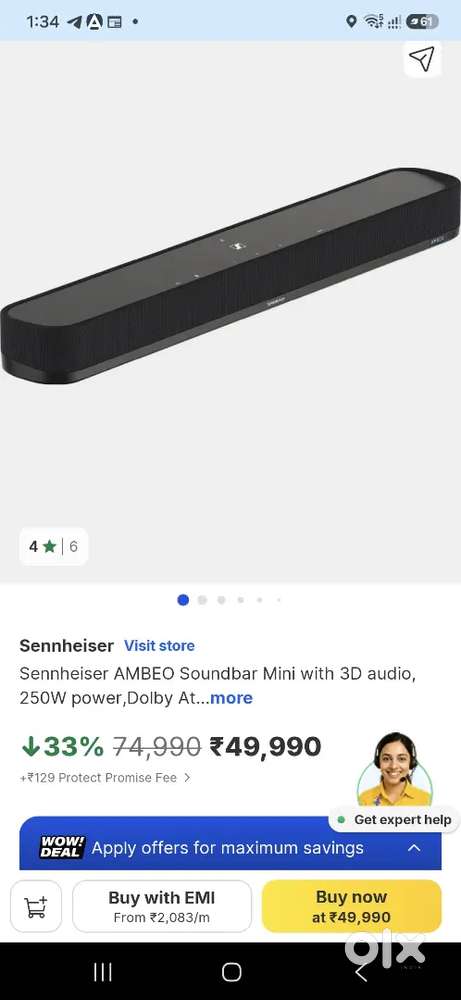Choose Buy with EMI option

[162, 906]
